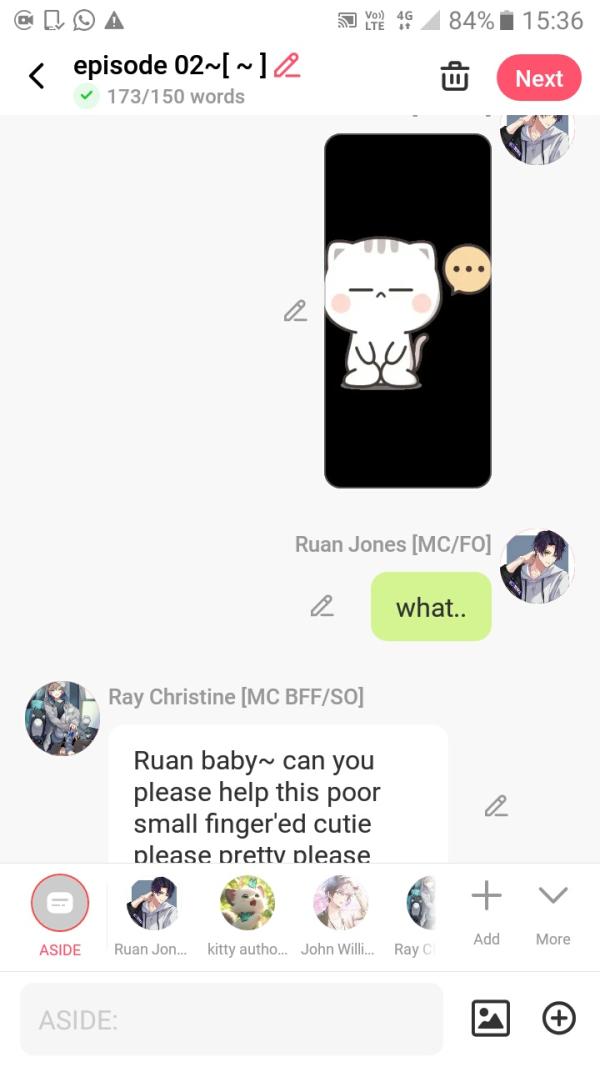Tap the Next button

click(539, 78)
